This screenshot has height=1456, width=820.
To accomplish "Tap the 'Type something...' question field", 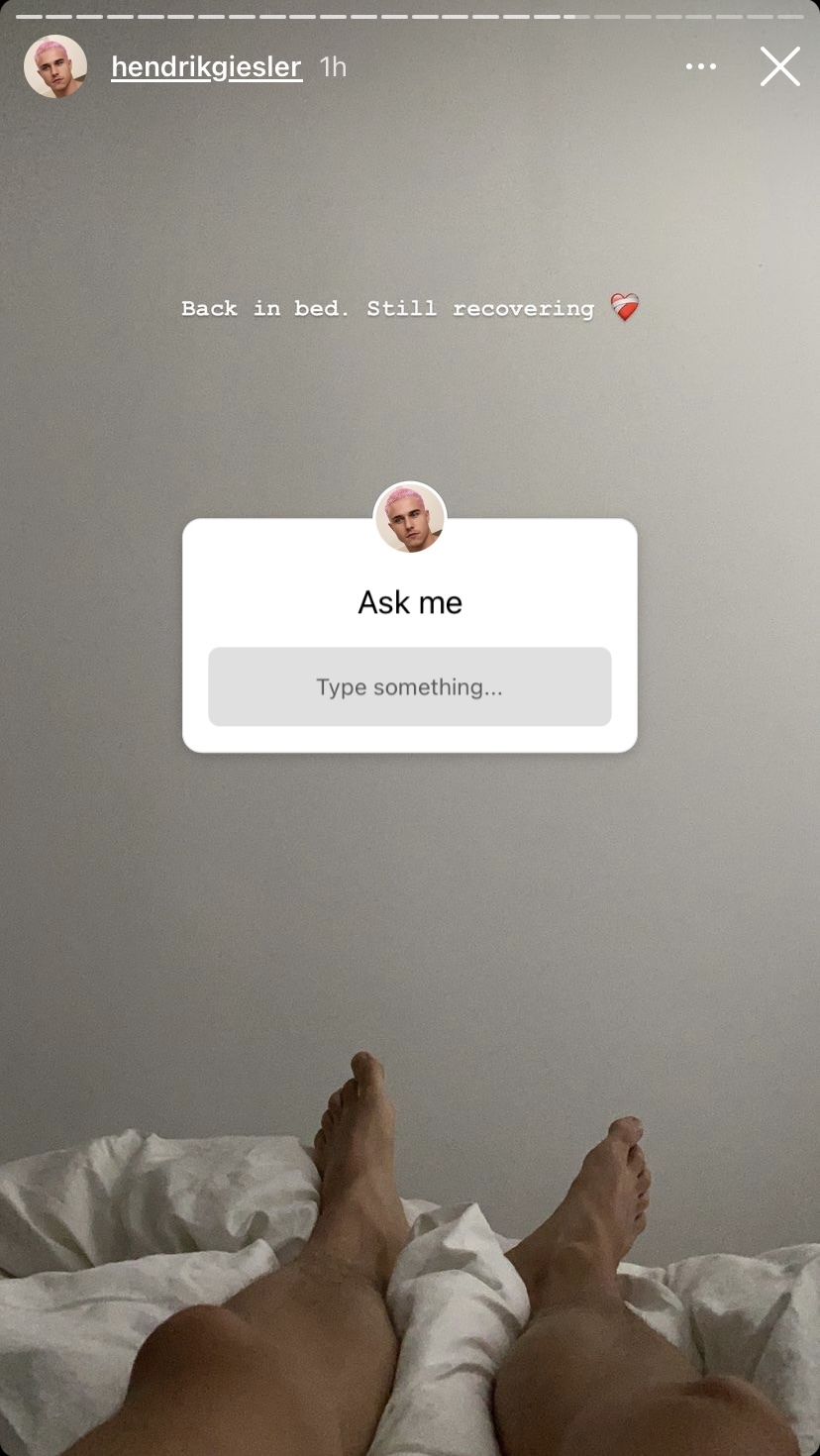I will 409,686.
